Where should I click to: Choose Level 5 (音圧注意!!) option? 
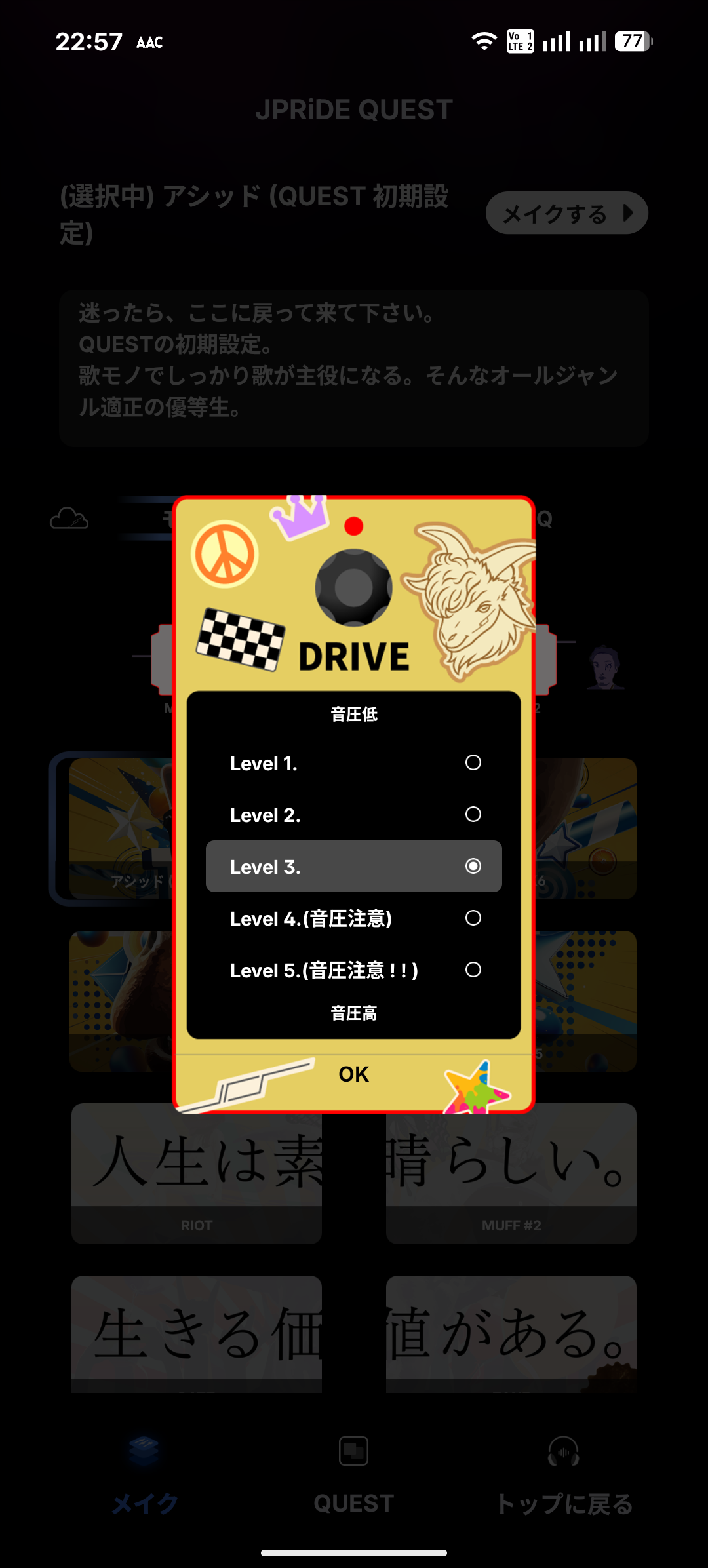[x=354, y=970]
